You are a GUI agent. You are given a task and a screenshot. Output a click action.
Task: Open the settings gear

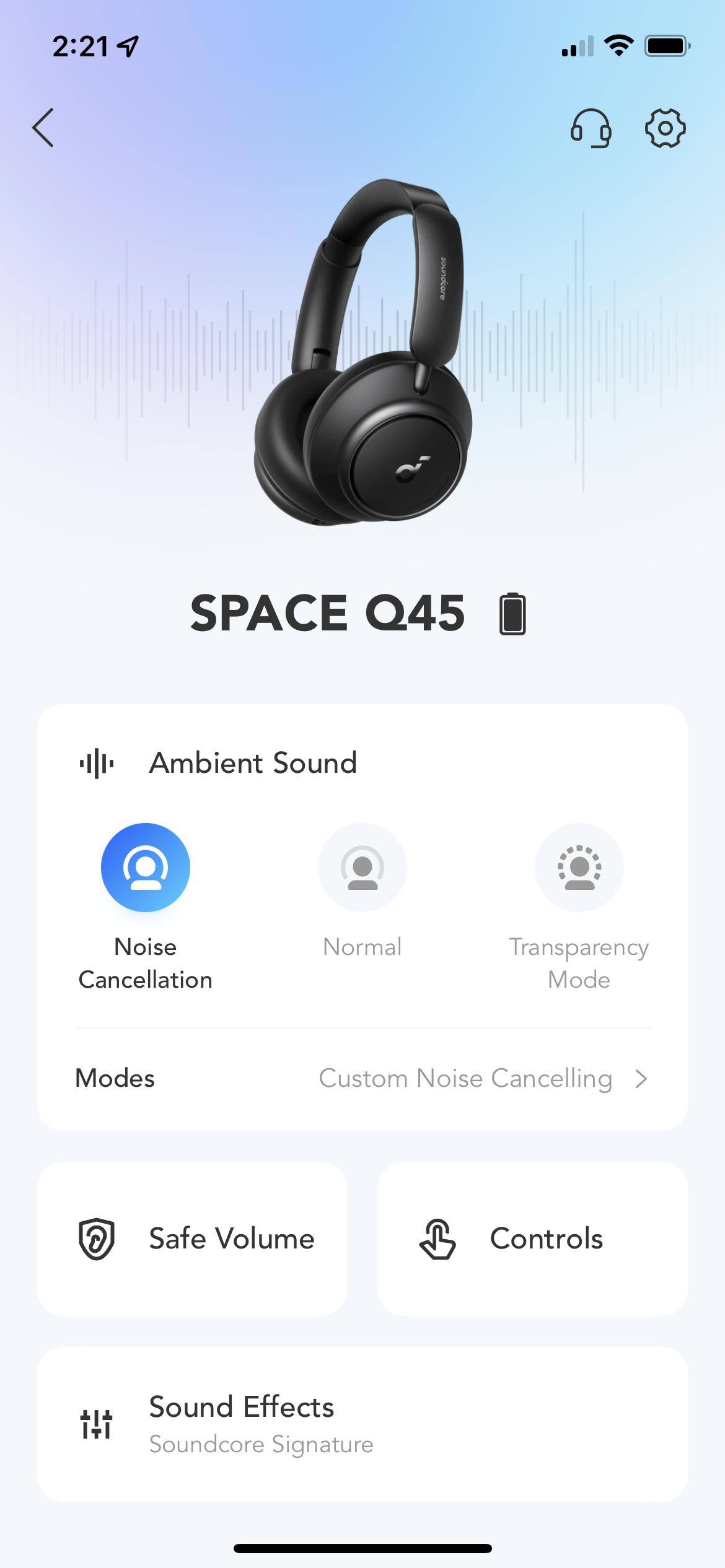click(665, 128)
